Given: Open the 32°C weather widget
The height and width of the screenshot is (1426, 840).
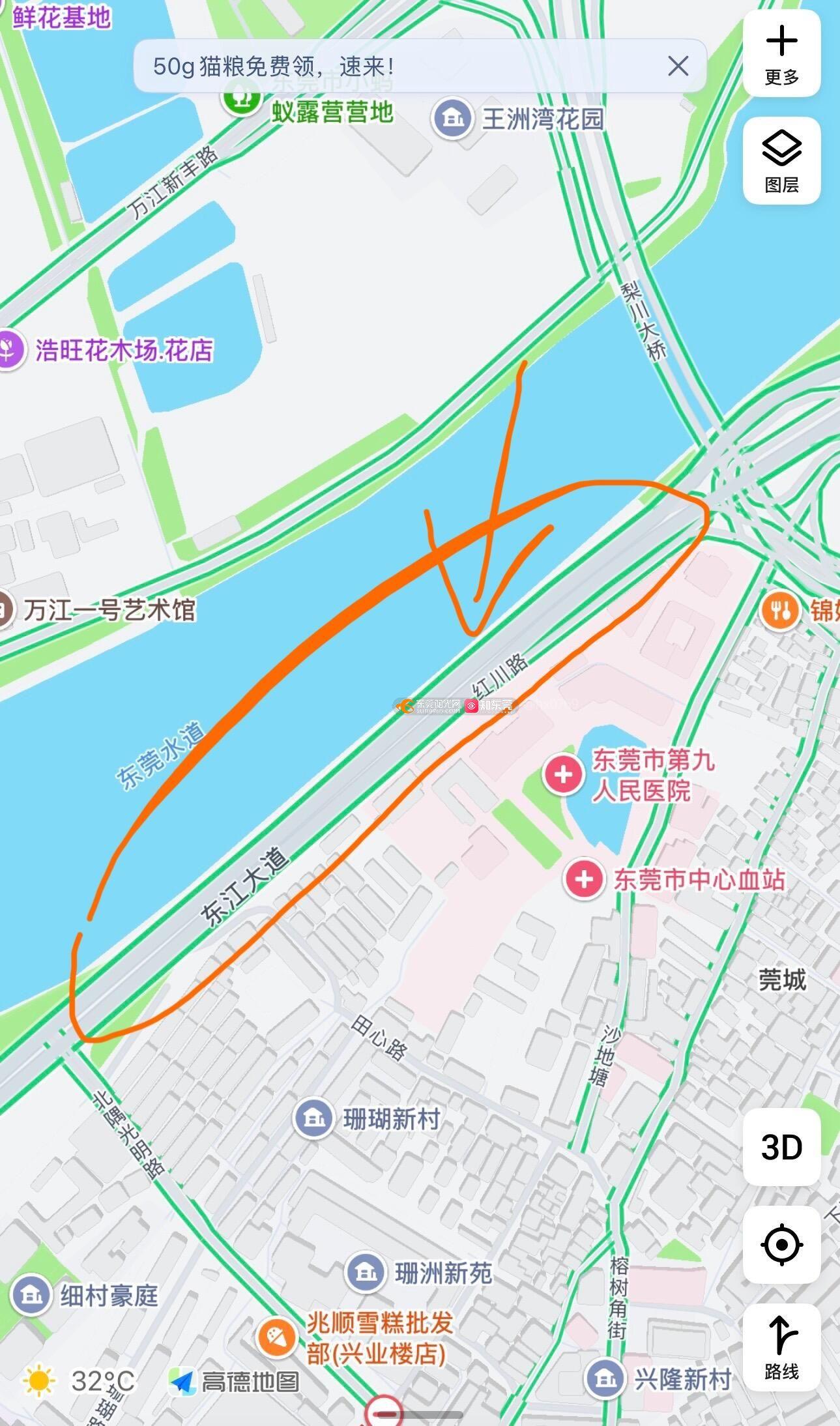Looking at the screenshot, I should [78, 1381].
